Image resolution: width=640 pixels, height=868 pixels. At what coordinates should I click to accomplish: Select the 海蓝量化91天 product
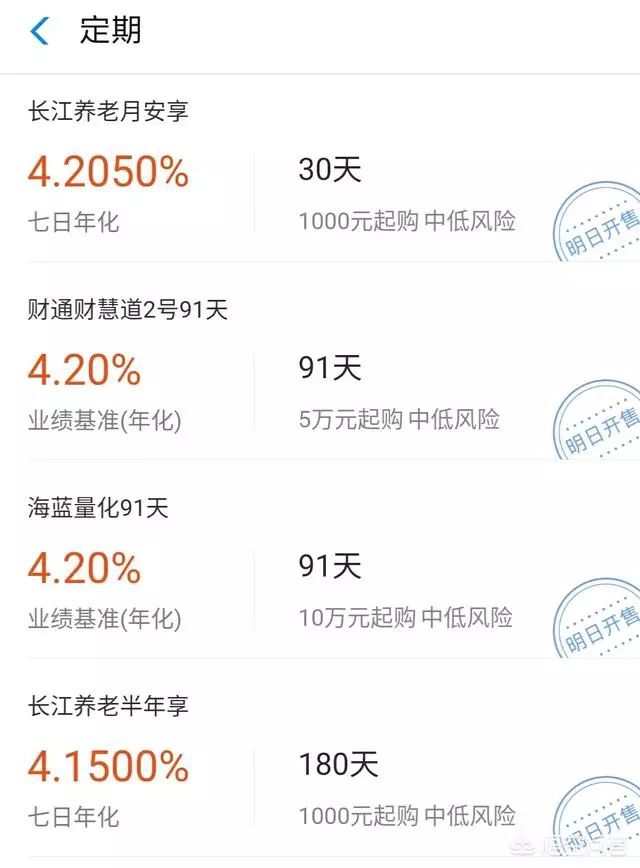click(98, 508)
